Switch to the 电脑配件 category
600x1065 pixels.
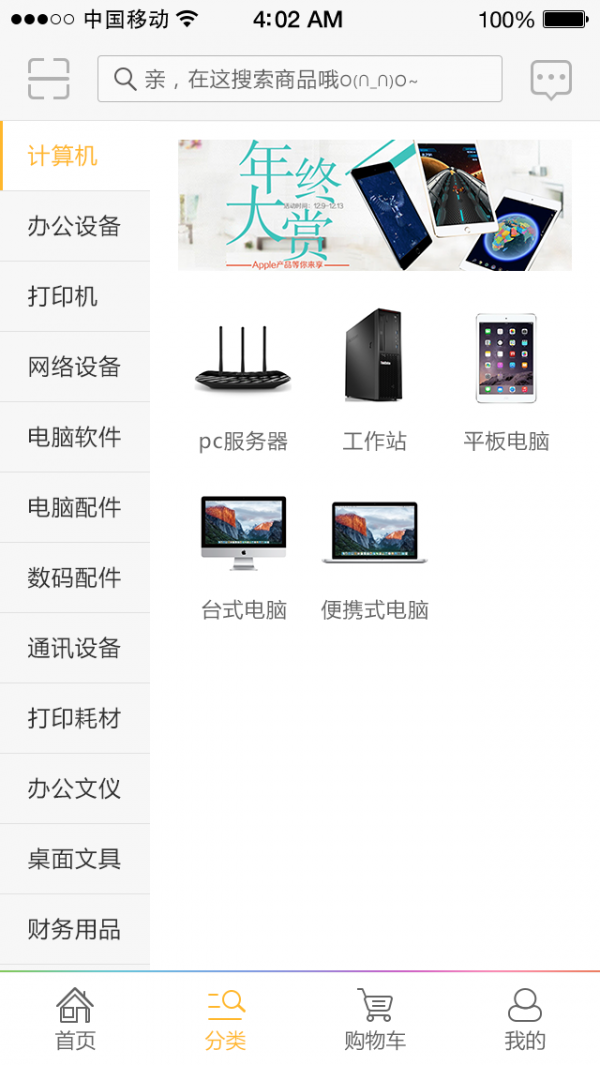[75, 508]
